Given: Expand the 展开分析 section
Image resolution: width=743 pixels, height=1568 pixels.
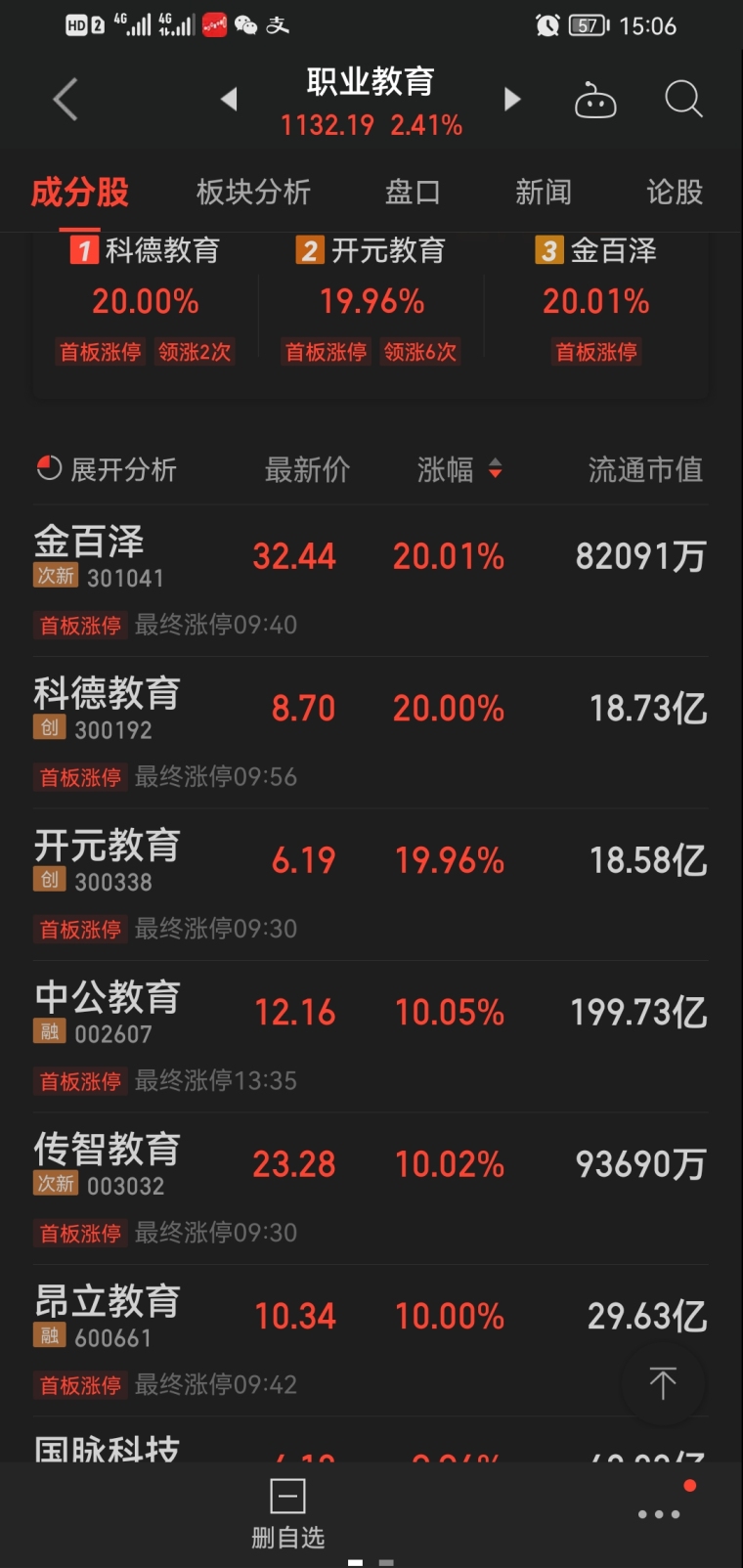Looking at the screenshot, I should [x=106, y=470].
